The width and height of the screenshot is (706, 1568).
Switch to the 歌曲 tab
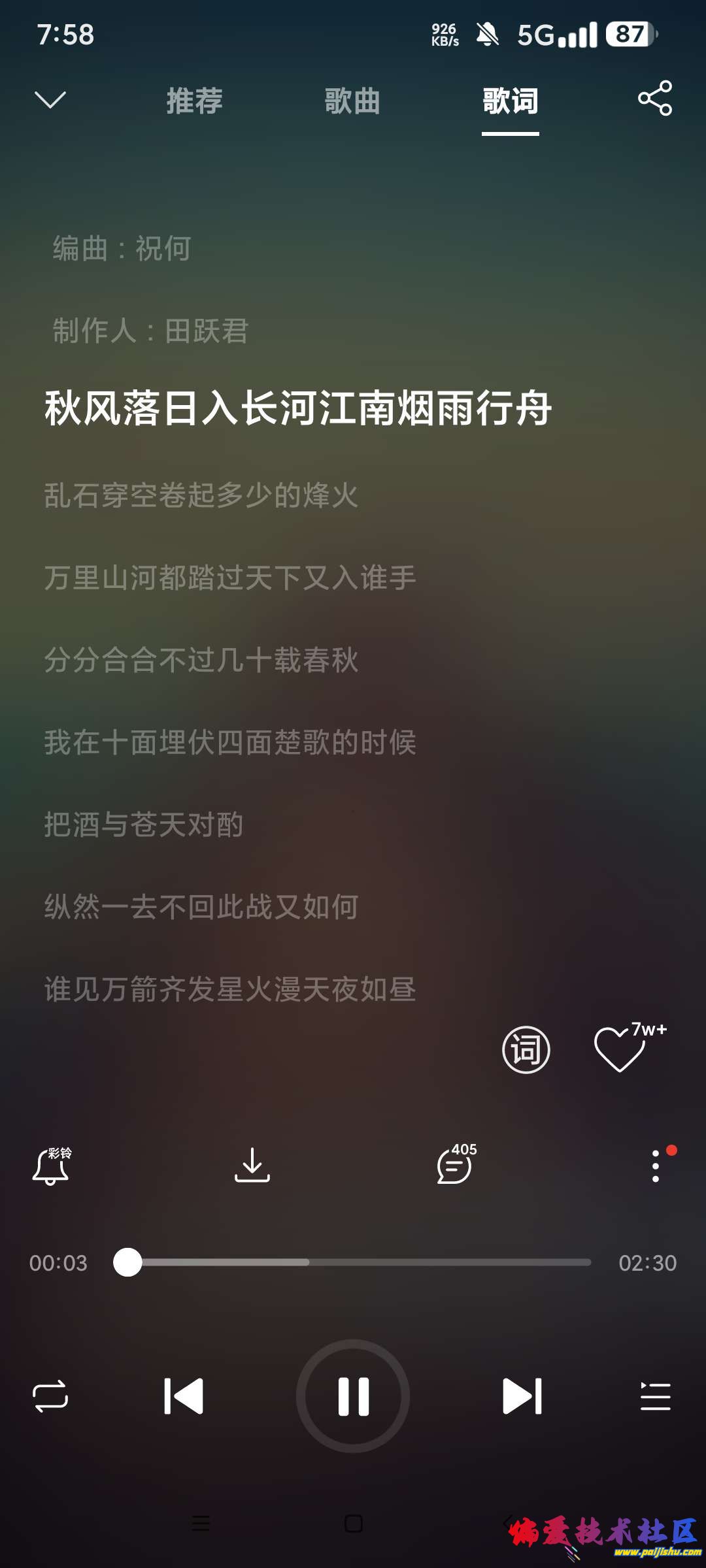tap(352, 101)
